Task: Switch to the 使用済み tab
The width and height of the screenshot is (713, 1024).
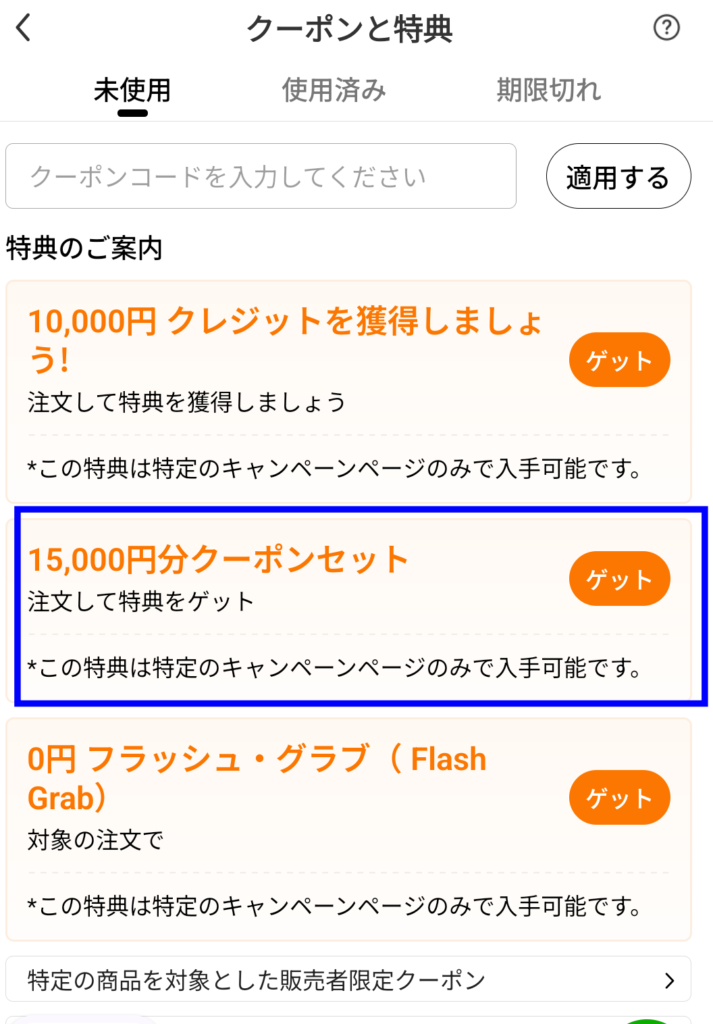Action: (x=334, y=90)
